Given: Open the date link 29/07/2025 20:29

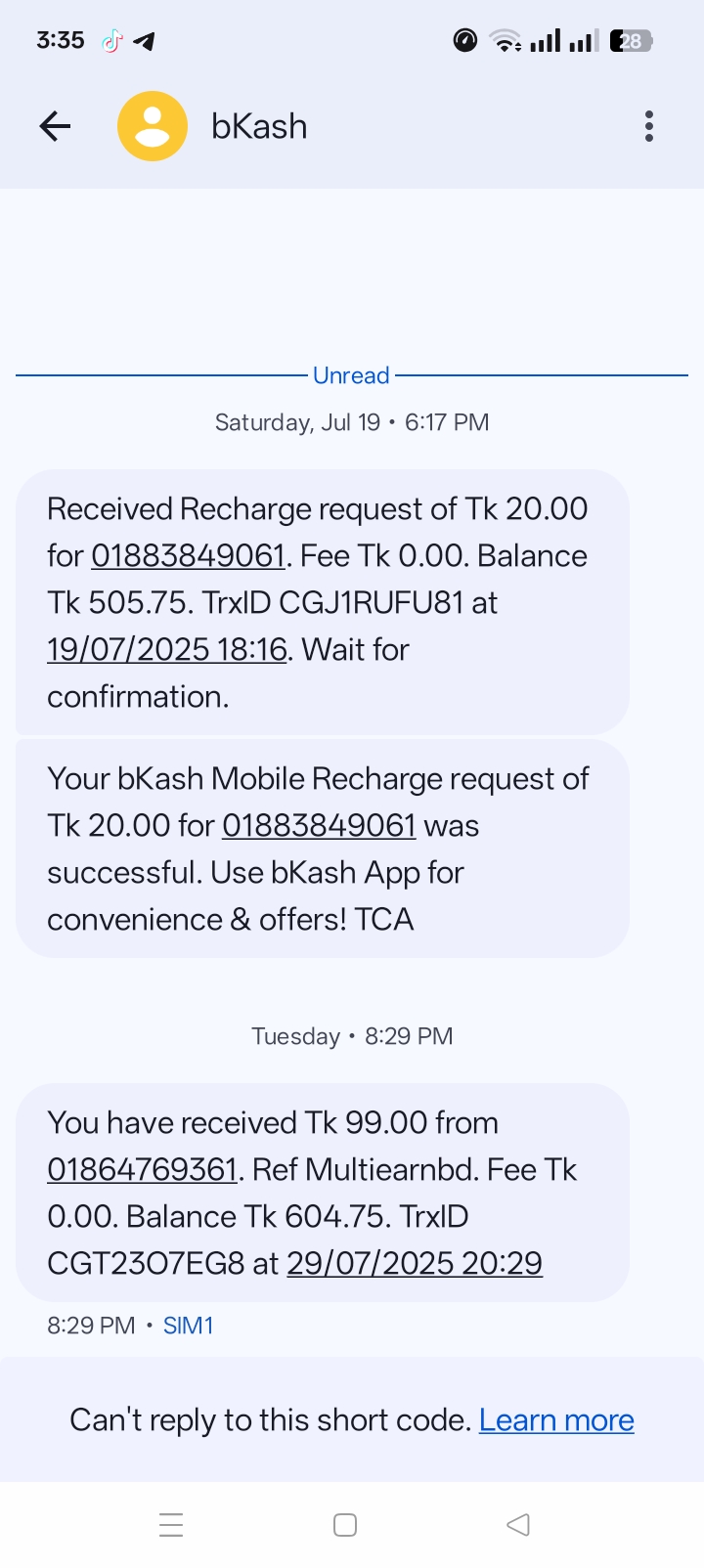Looking at the screenshot, I should coord(414,1264).
